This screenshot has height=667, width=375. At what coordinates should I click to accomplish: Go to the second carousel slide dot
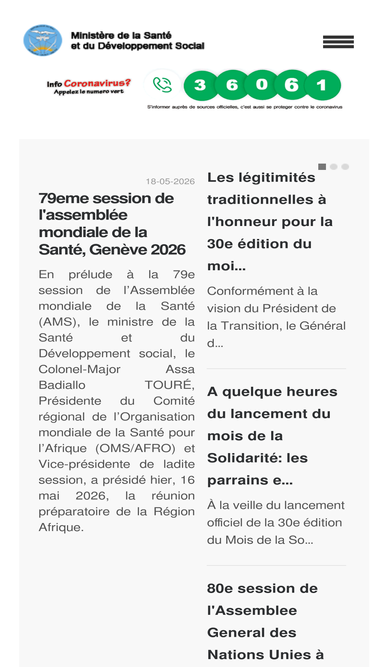pos(334,167)
